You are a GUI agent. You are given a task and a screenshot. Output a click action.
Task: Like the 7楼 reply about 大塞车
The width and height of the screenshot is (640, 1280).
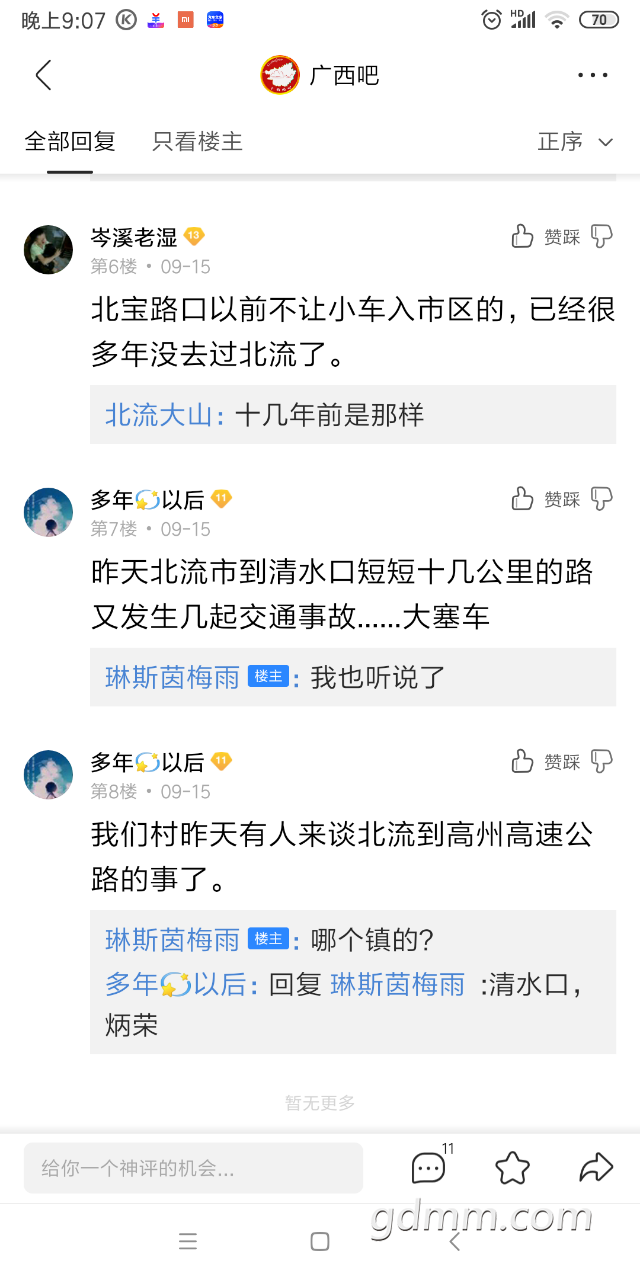click(x=523, y=498)
